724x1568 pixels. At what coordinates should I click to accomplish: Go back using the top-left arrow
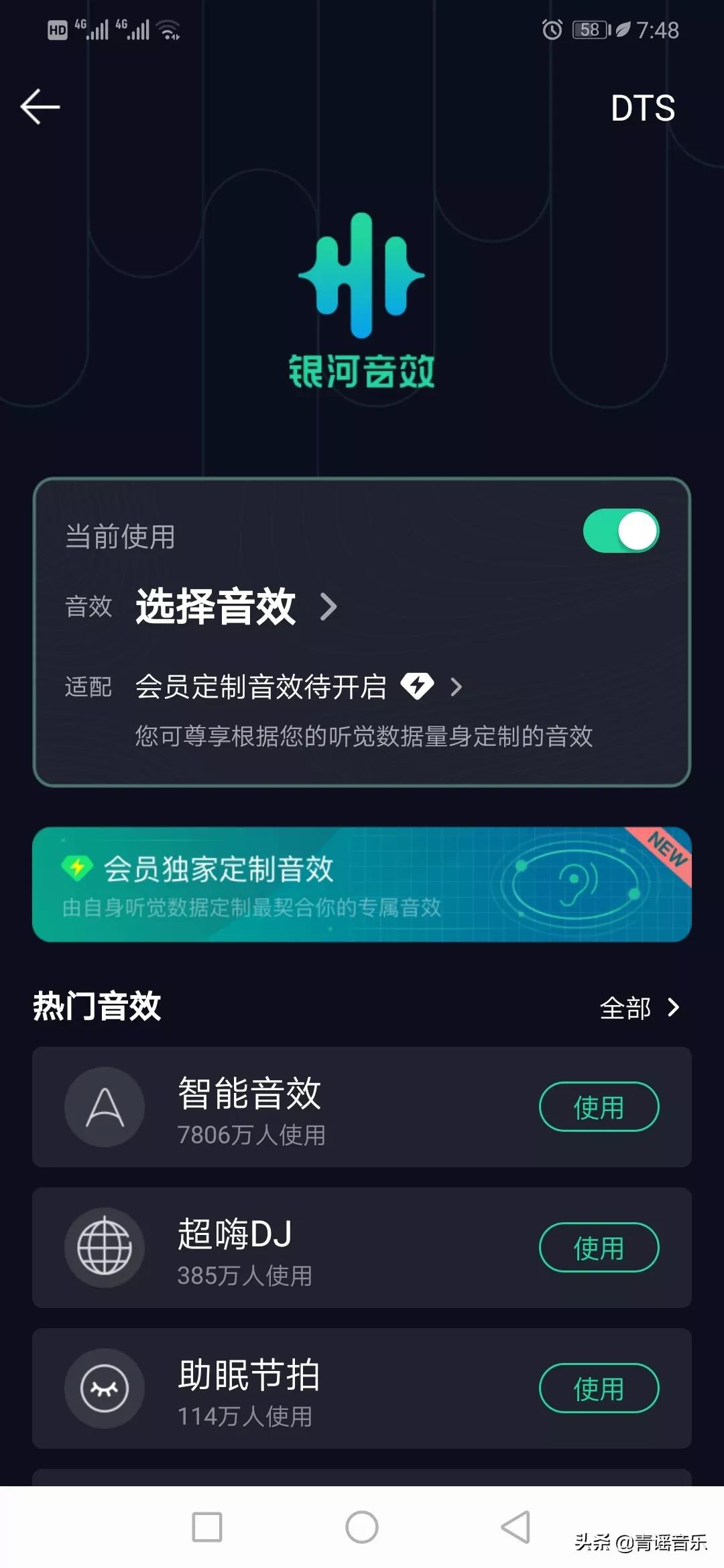(40, 107)
